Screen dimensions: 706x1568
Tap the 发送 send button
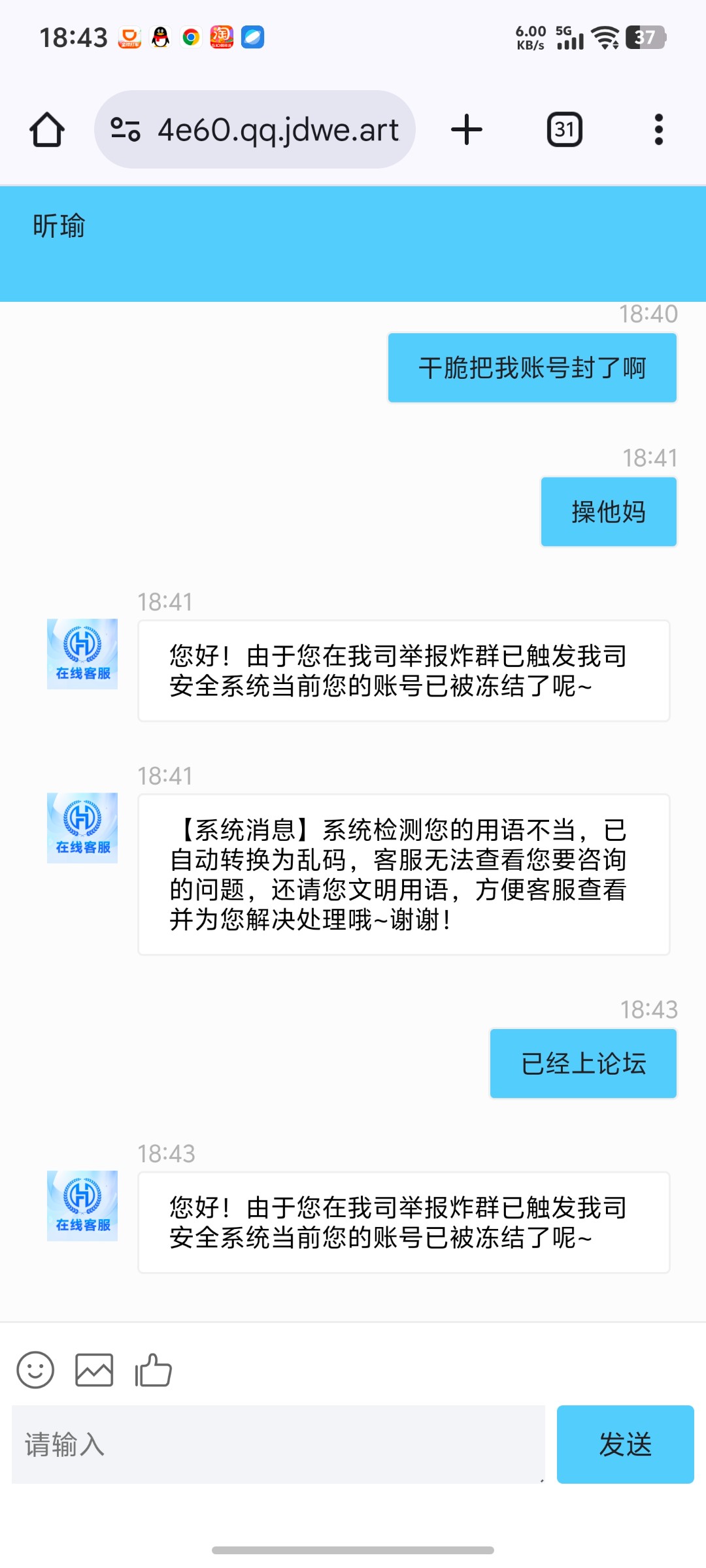(x=626, y=1444)
